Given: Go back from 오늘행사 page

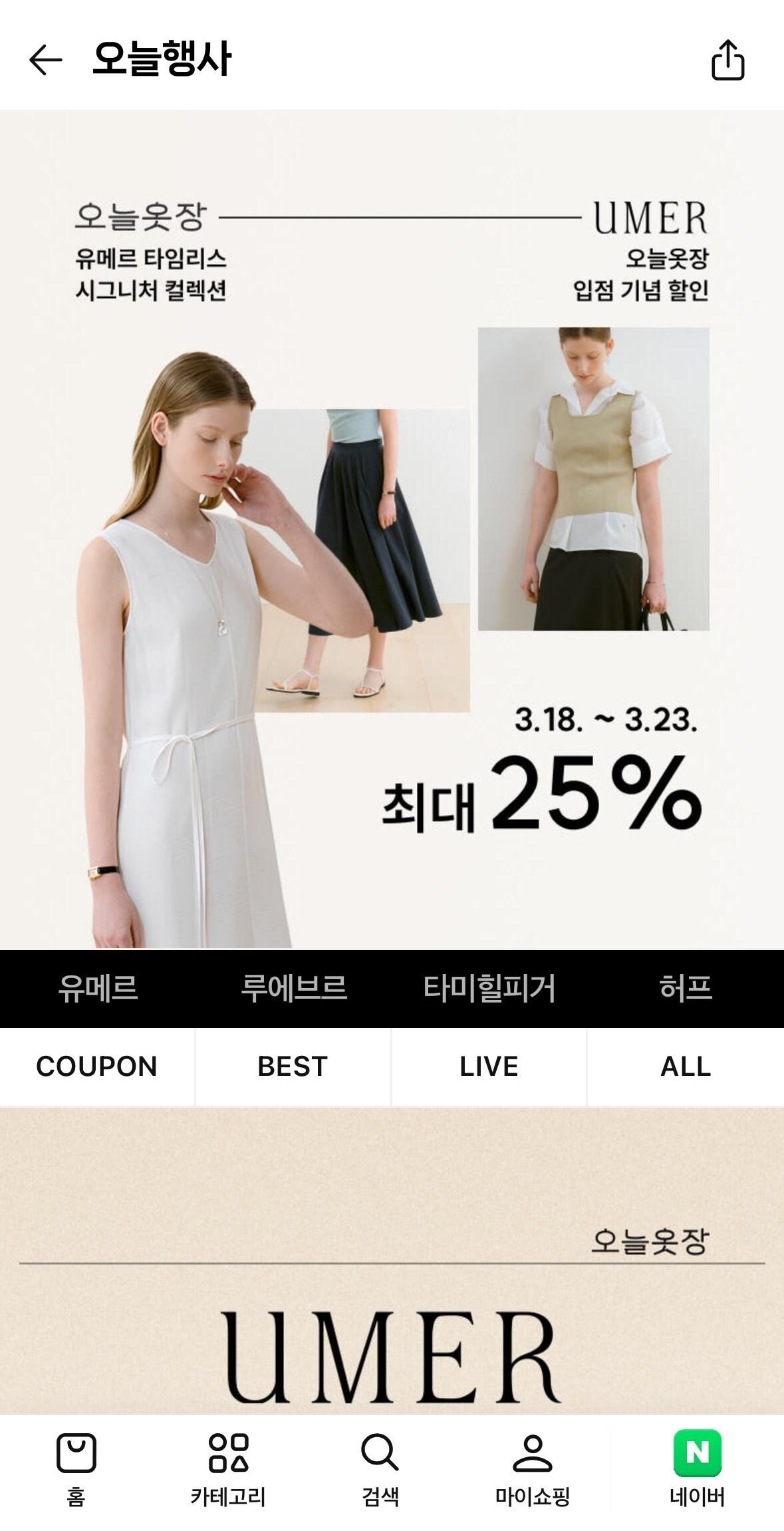Looking at the screenshot, I should (x=46, y=60).
